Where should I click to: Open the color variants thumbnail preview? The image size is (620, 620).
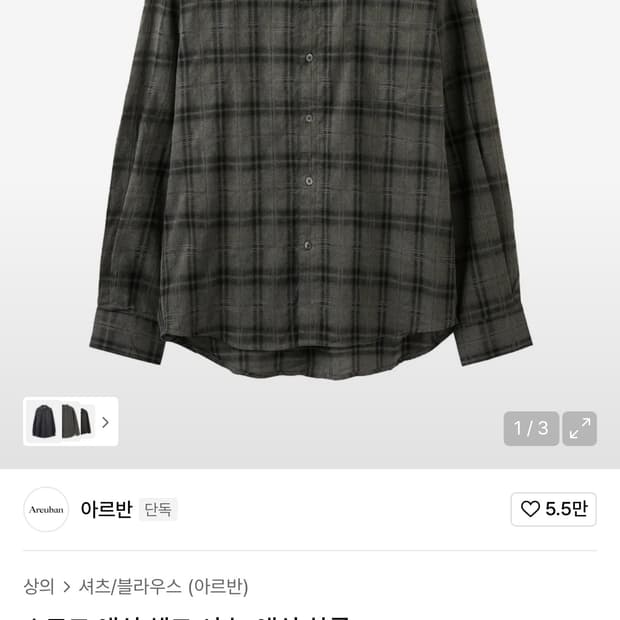click(71, 422)
